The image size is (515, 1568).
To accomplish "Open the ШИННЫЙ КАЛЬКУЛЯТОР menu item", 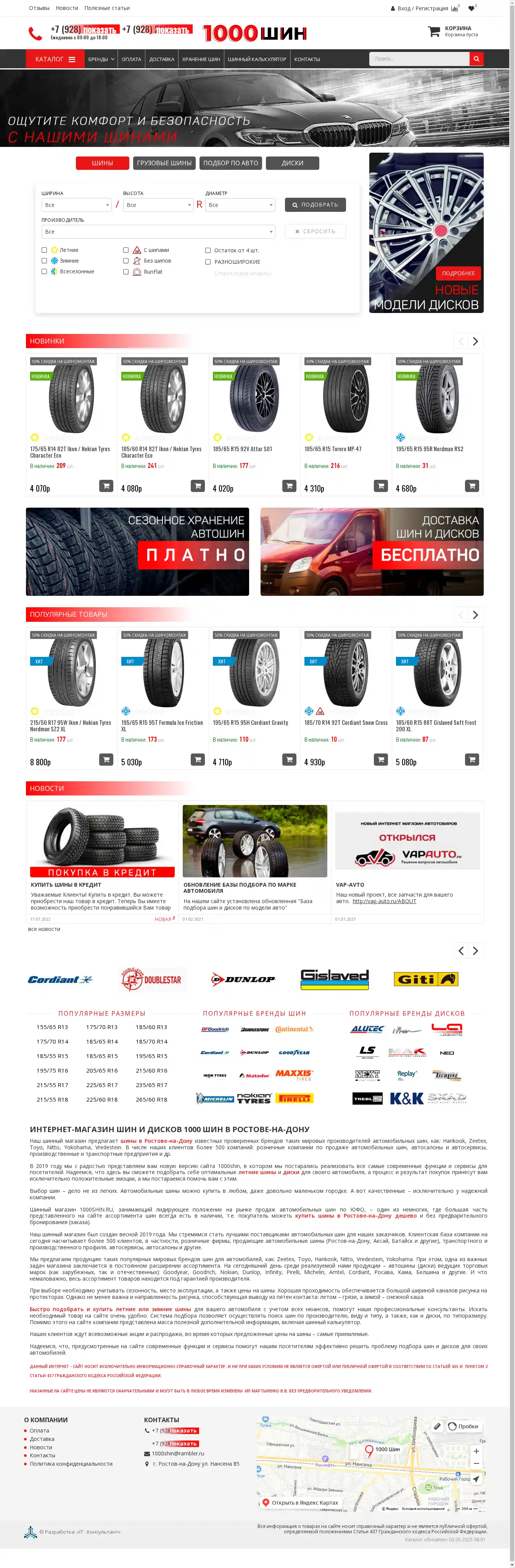I will pos(257,60).
